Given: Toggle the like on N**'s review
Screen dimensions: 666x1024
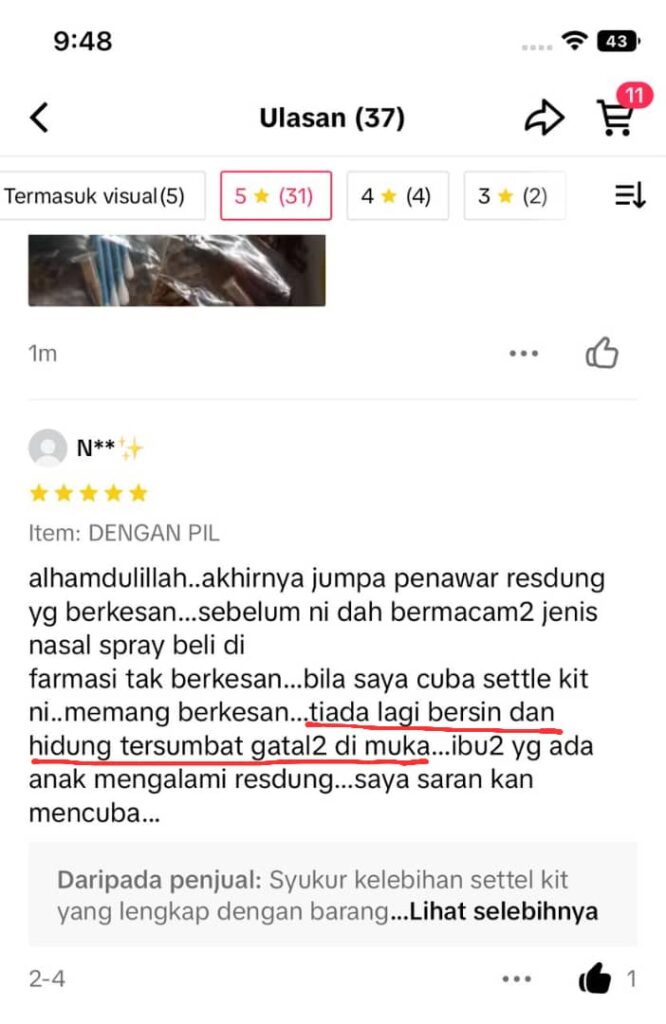Looking at the screenshot, I should 596,979.
